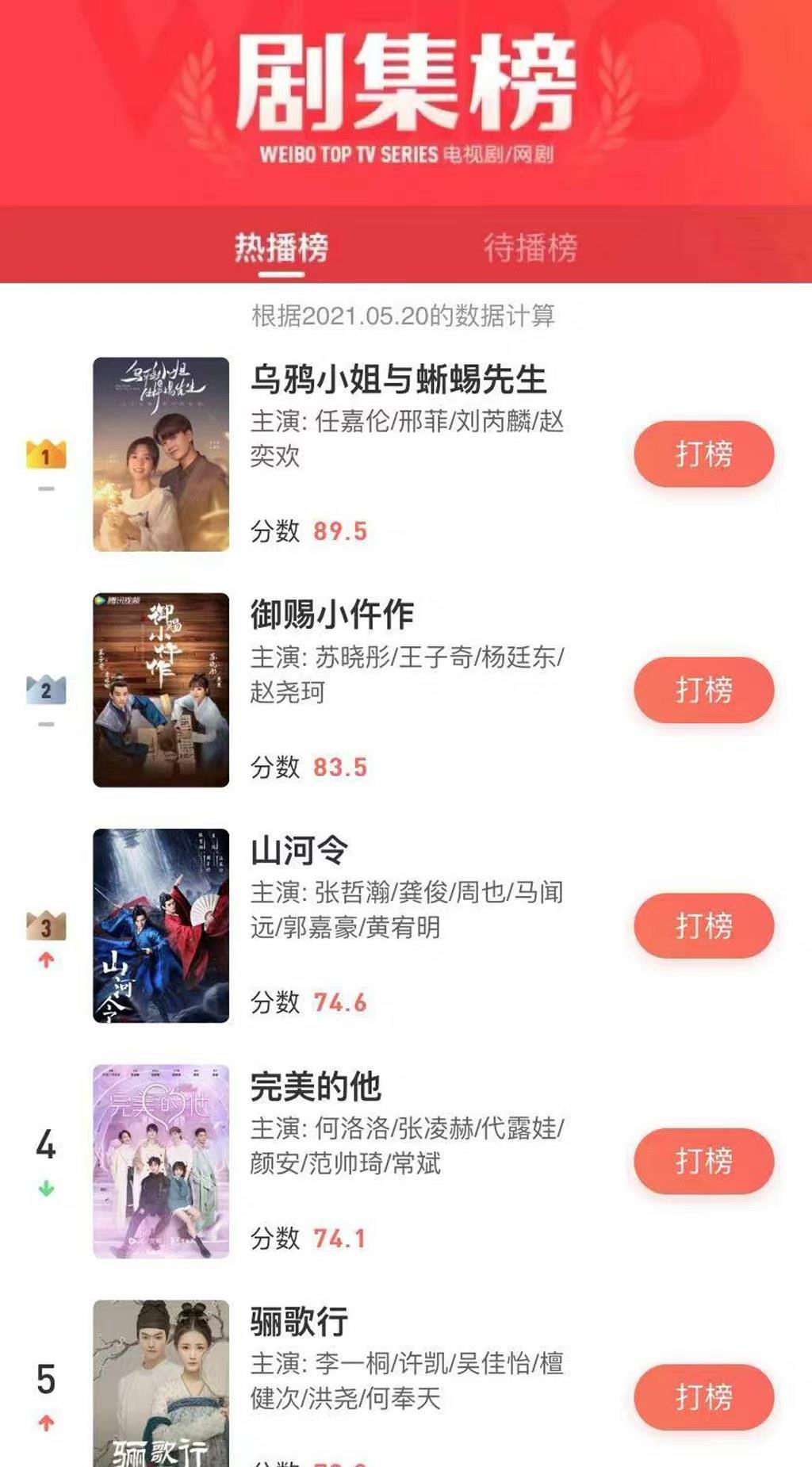This screenshot has height=1467, width=812.
Task: Tap 打榜 for 乌鸦小姐与蜥蜴先生
Action: pos(703,454)
